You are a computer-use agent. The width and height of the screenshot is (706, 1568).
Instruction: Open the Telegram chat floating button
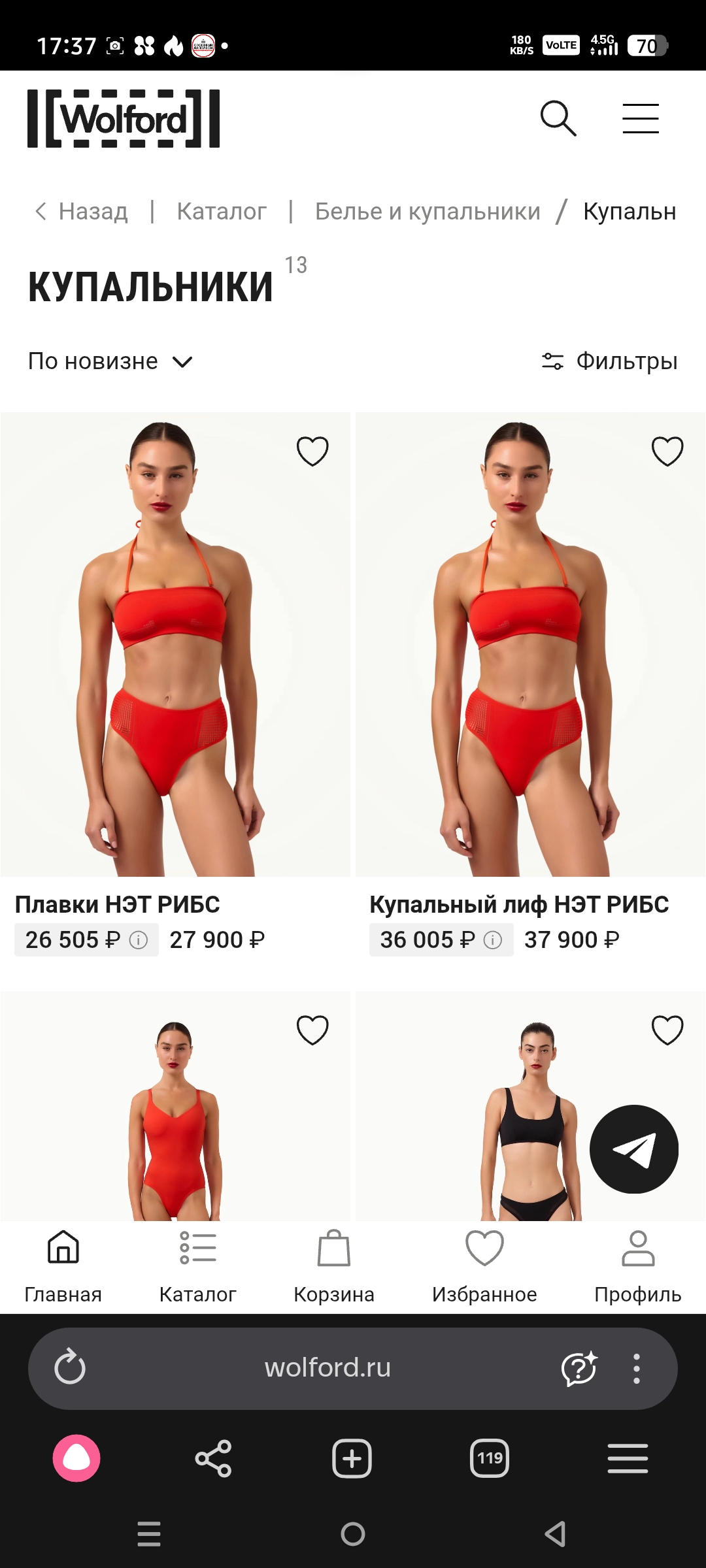pos(633,1149)
